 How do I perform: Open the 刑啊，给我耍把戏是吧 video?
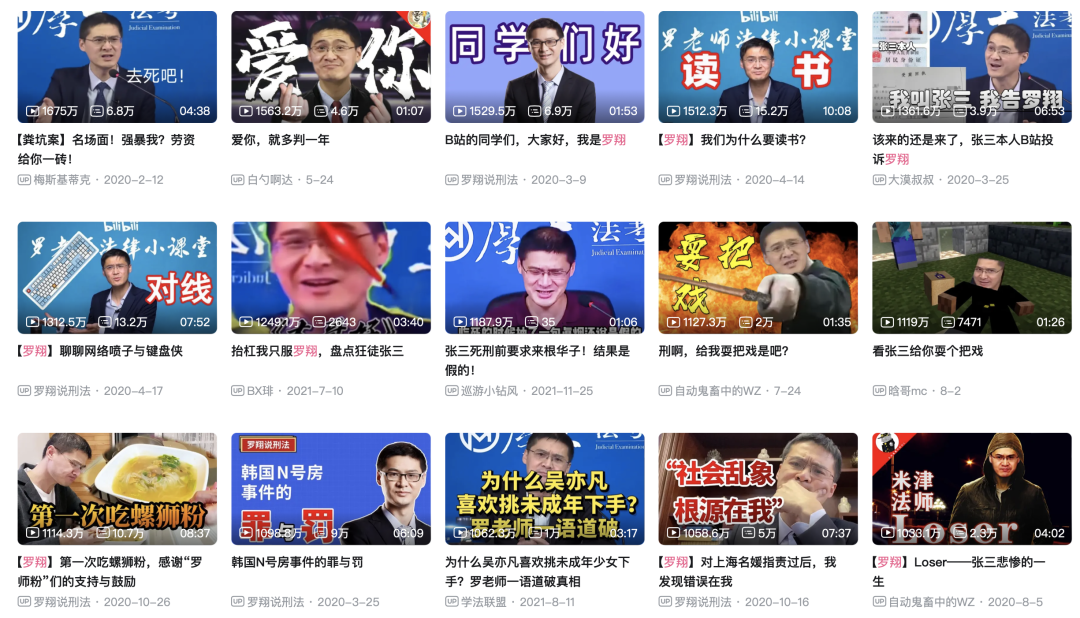(x=757, y=277)
